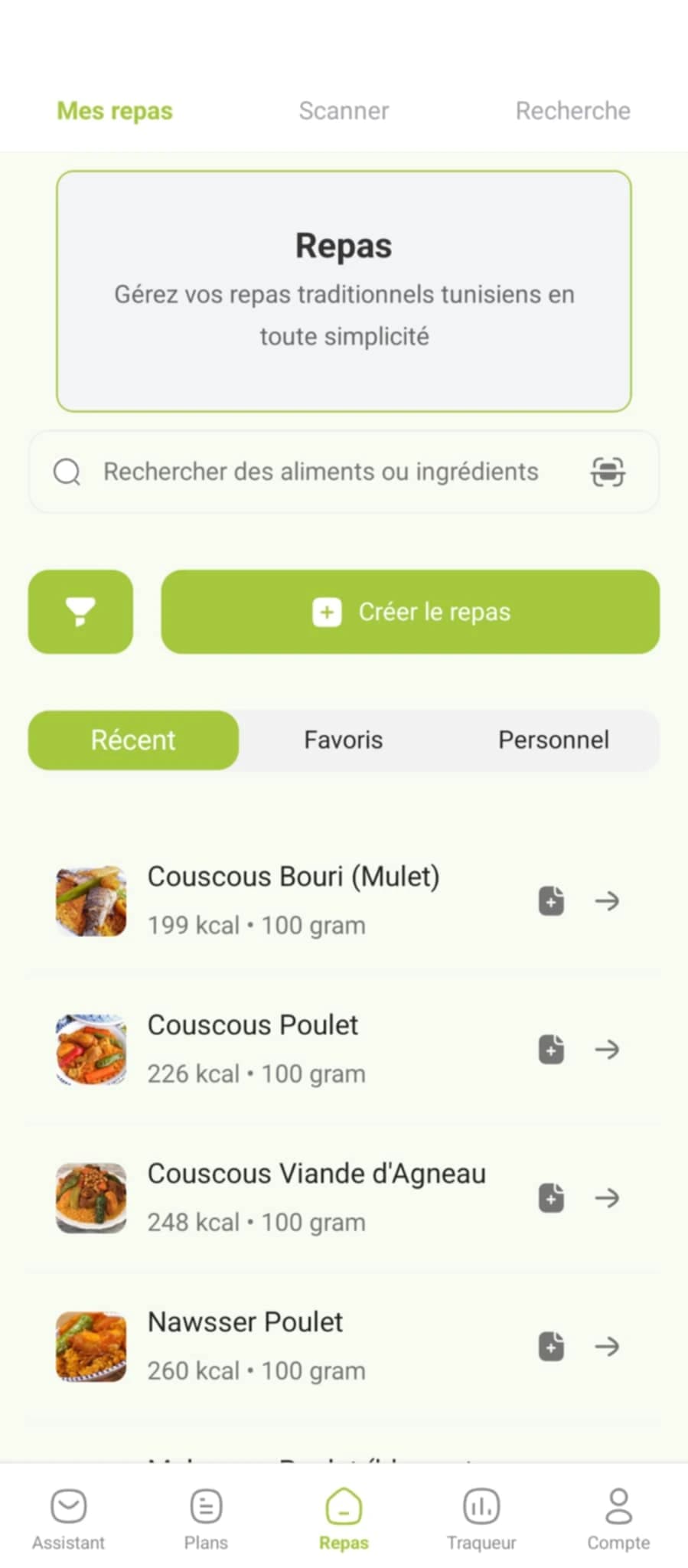Select the filter funnel icon

click(x=80, y=612)
